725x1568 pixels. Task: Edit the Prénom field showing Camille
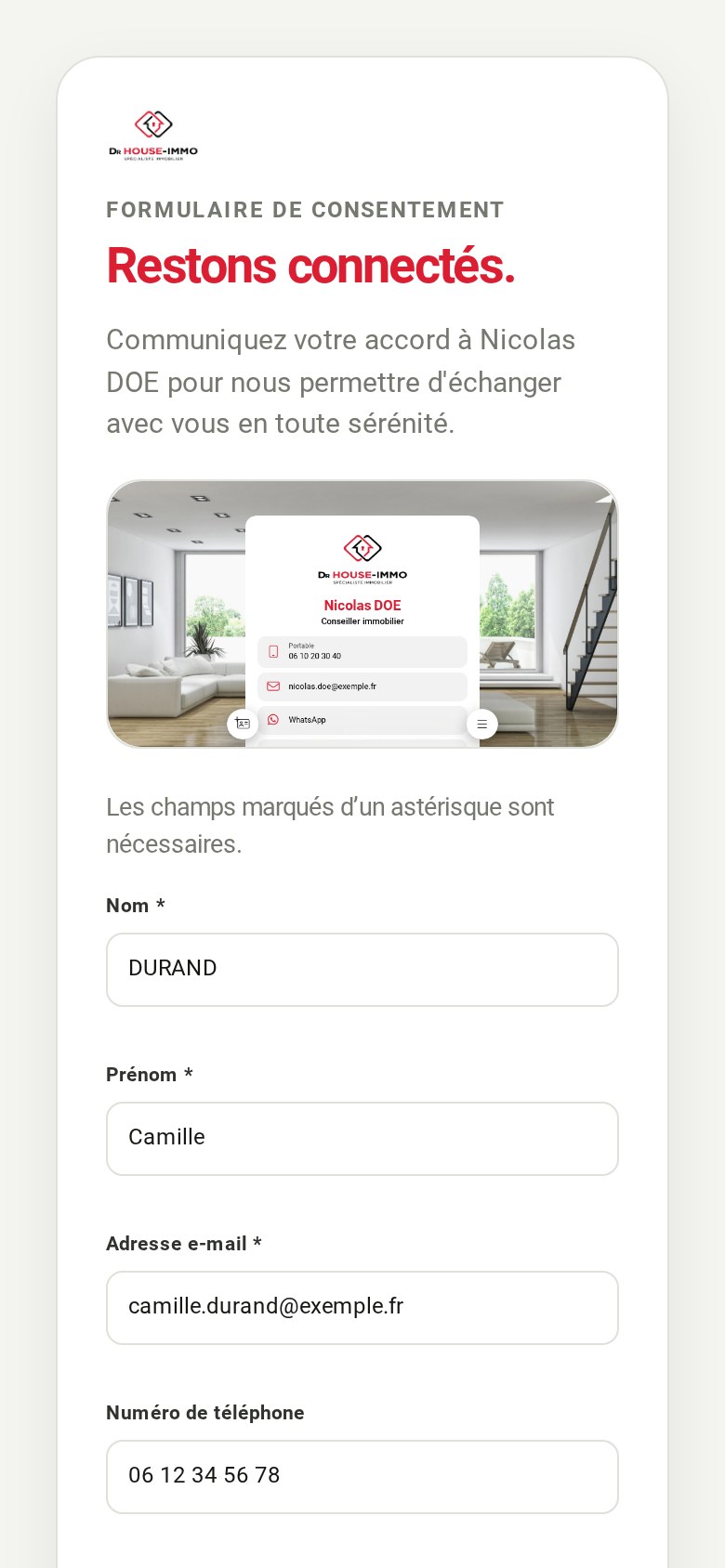pyautogui.click(x=362, y=1139)
